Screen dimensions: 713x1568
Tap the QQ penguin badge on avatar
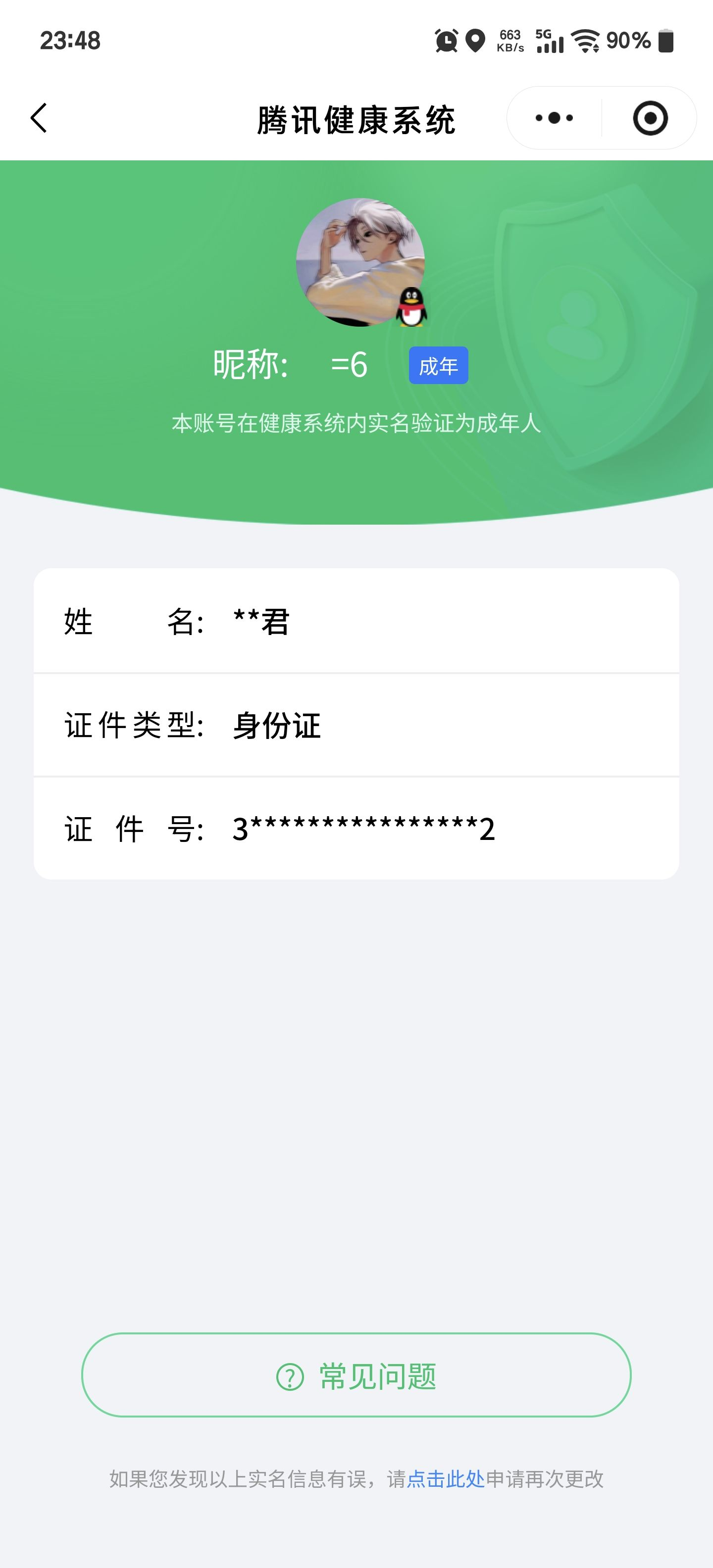tap(411, 306)
